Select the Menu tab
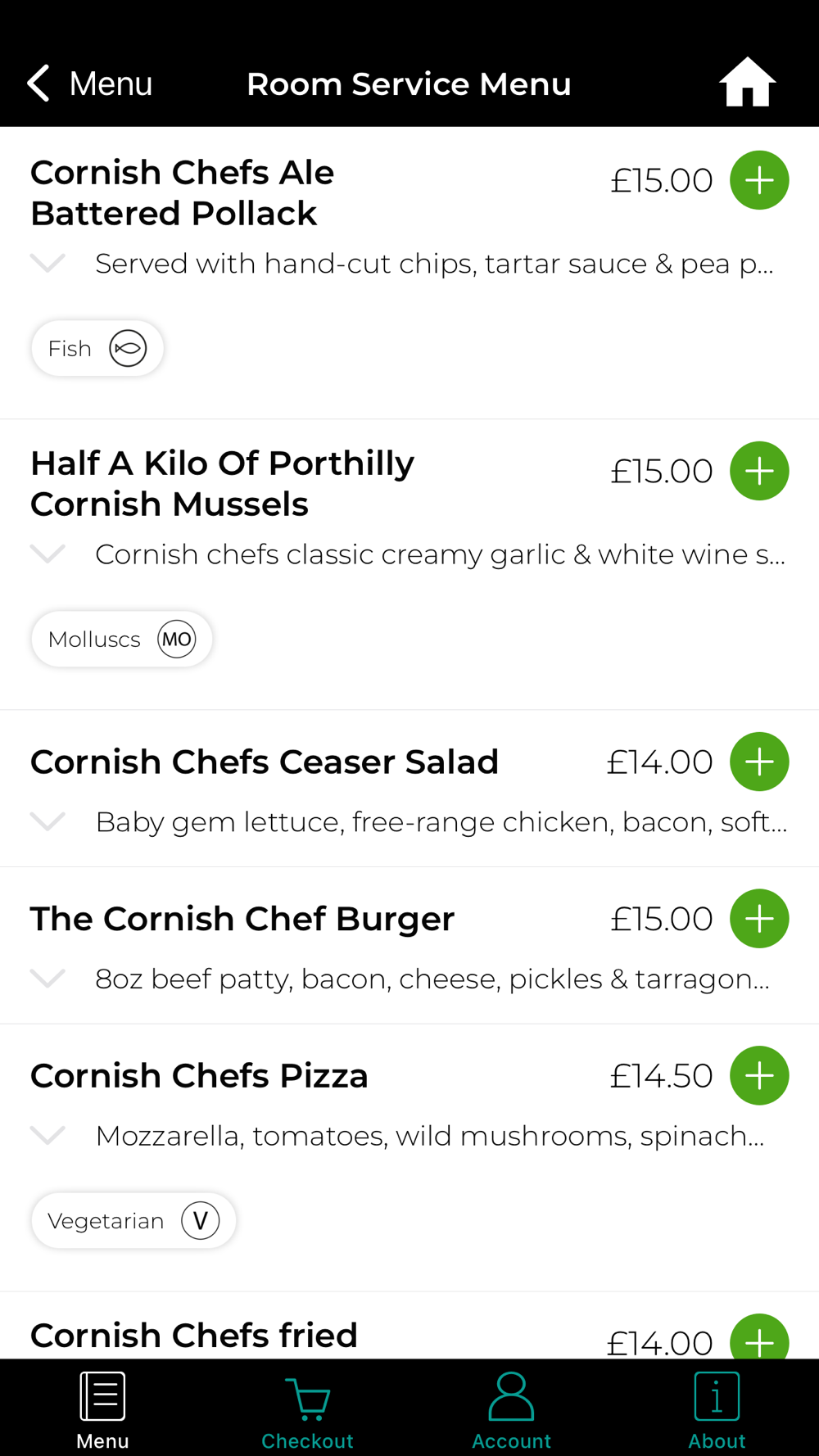Image resolution: width=819 pixels, height=1456 pixels. click(x=102, y=1410)
